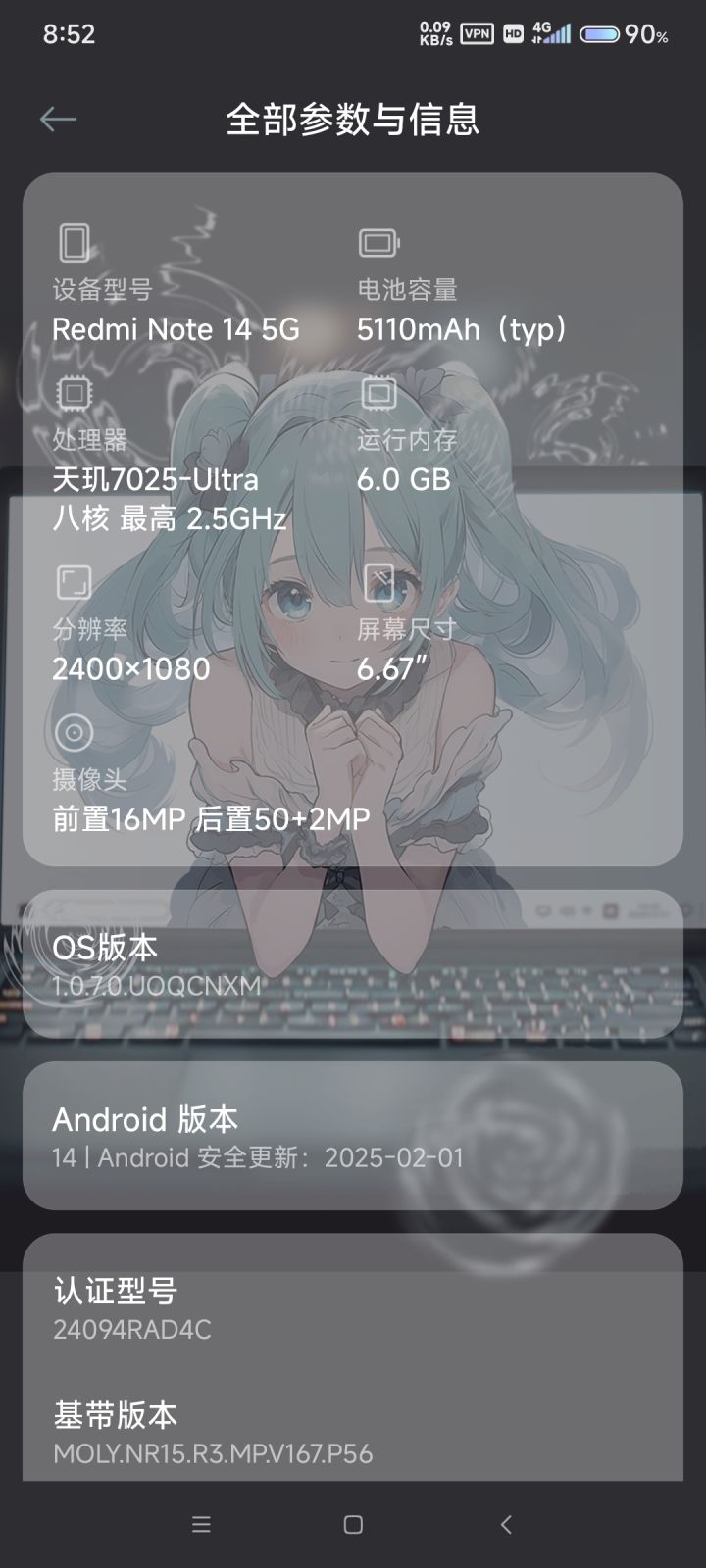The image size is (706, 1568).
Task: Tap the battery capacity icon
Action: pyautogui.click(x=377, y=241)
